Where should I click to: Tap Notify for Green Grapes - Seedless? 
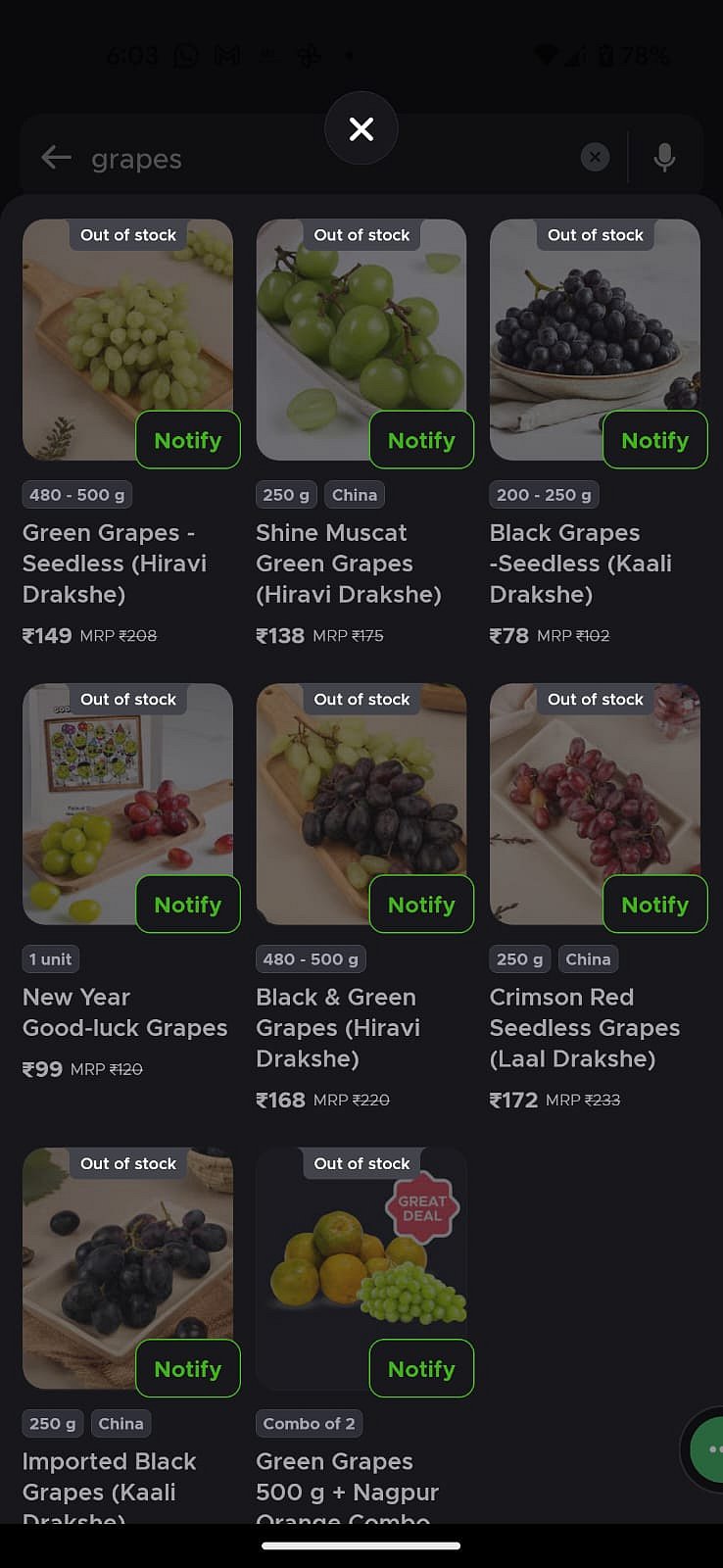(x=187, y=440)
